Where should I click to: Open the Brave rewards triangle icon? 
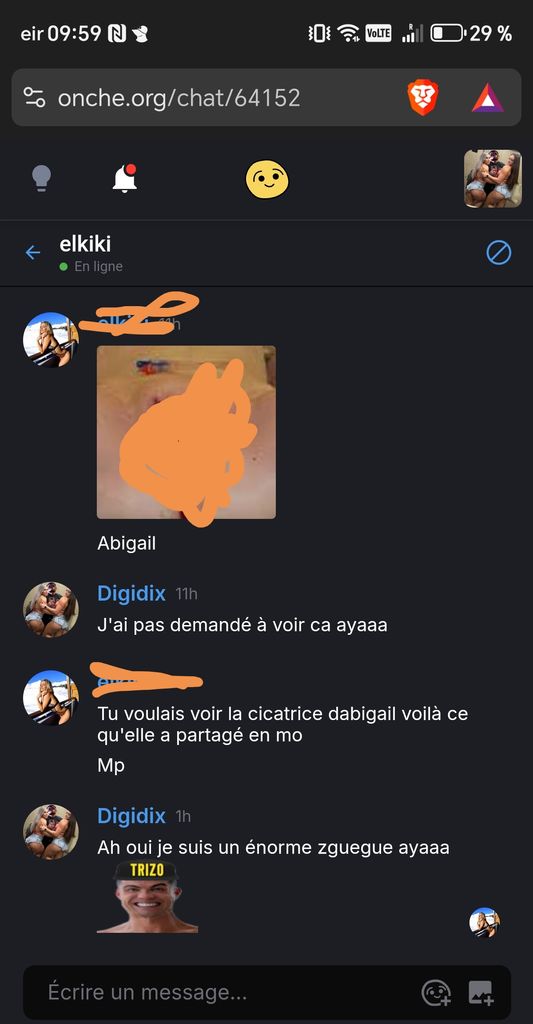point(488,98)
